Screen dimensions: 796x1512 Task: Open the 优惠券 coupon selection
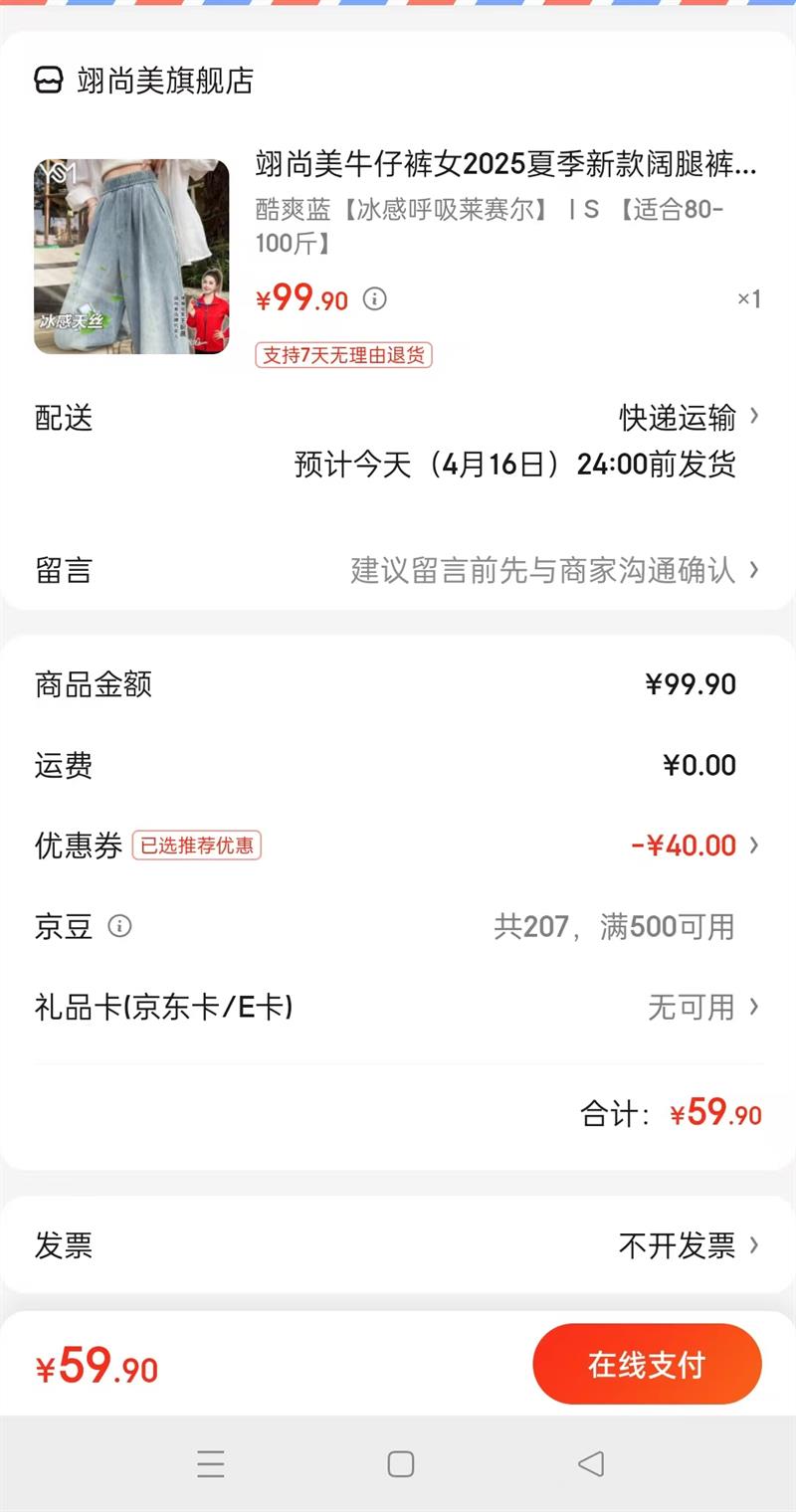(x=695, y=846)
